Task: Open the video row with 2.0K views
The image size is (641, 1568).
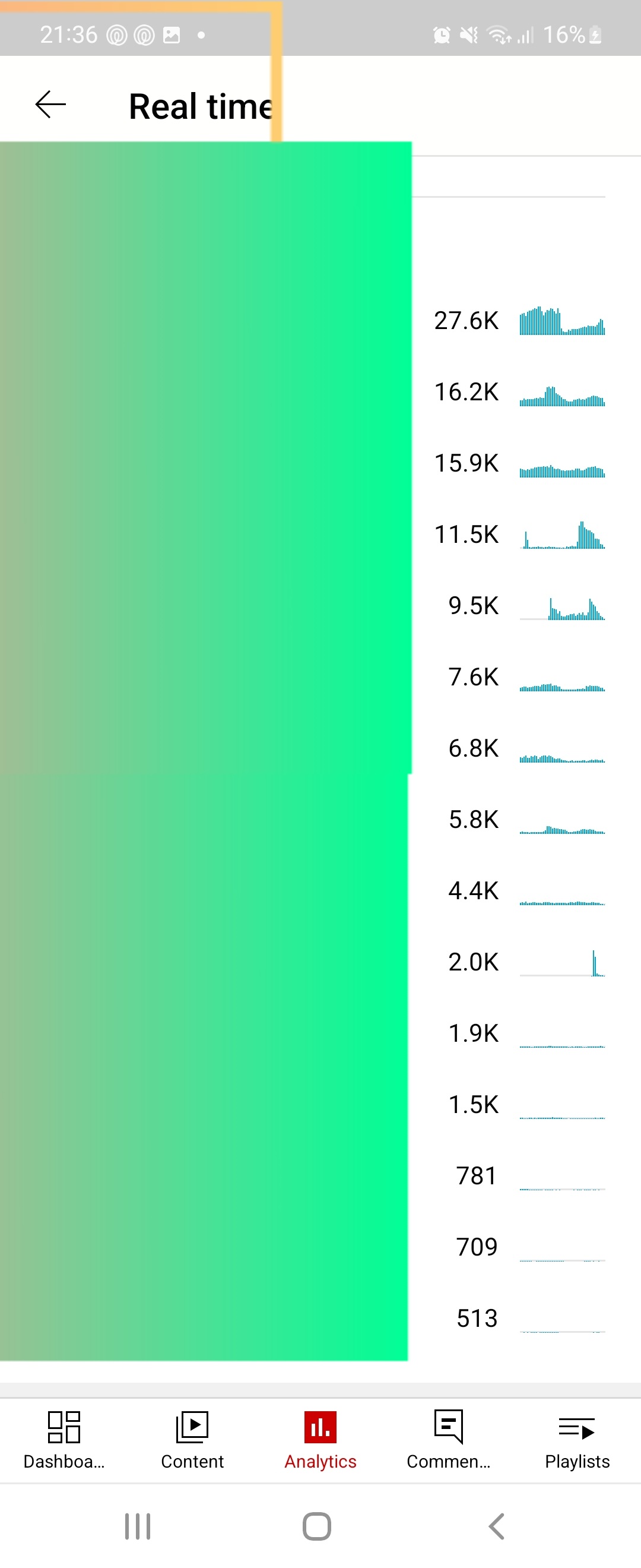Action: coord(320,962)
